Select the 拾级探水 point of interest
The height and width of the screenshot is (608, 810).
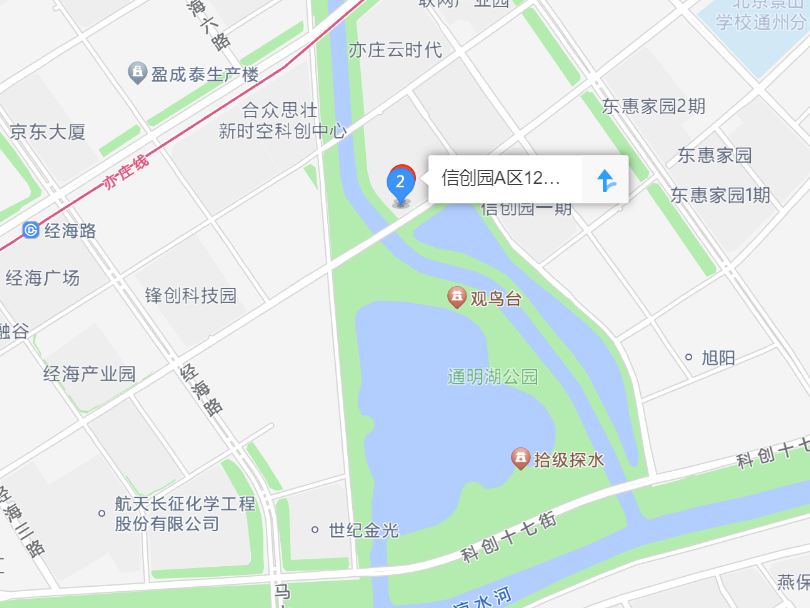[x=520, y=459]
